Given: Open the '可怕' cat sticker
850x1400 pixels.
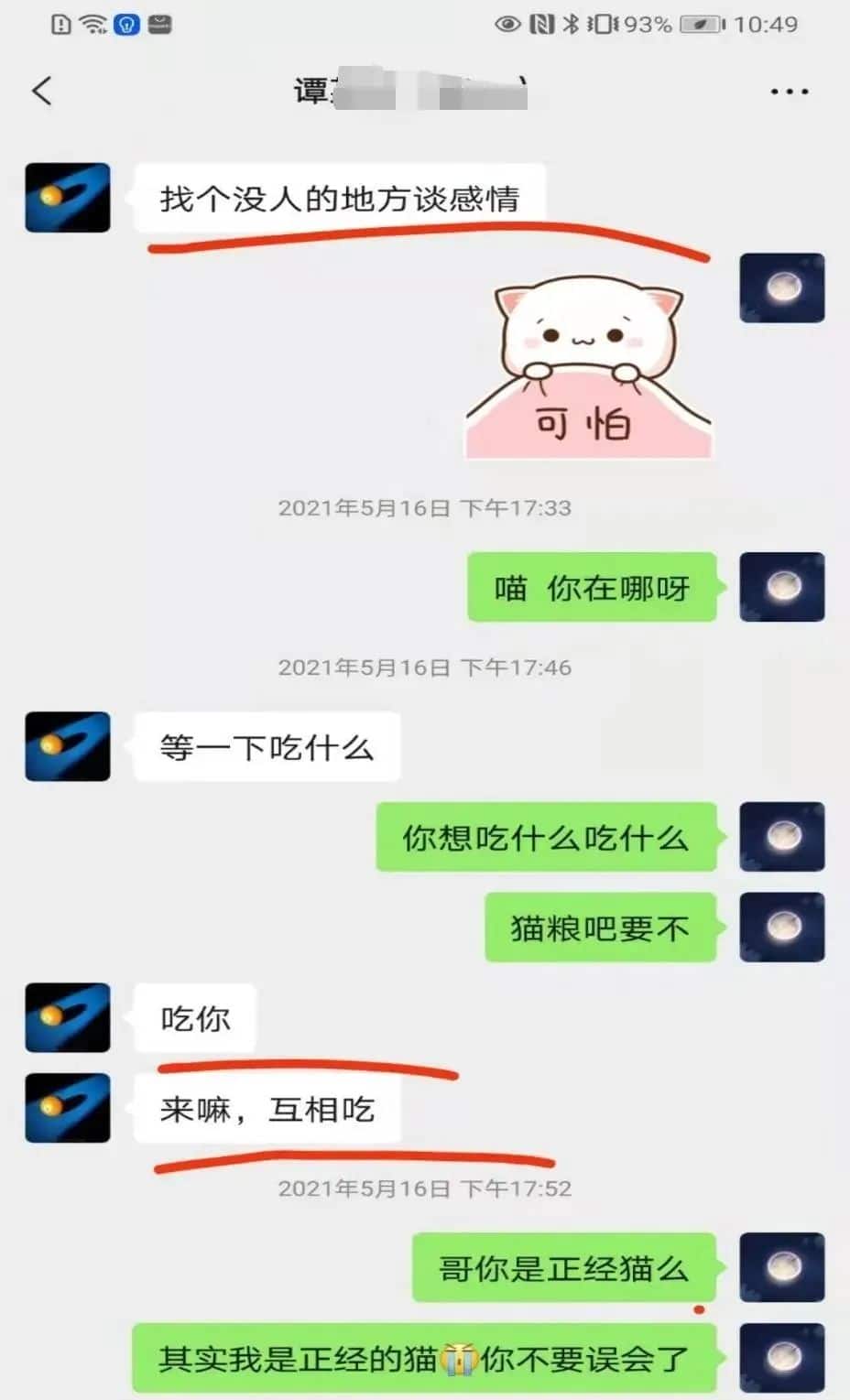Looking at the screenshot, I should [x=589, y=368].
